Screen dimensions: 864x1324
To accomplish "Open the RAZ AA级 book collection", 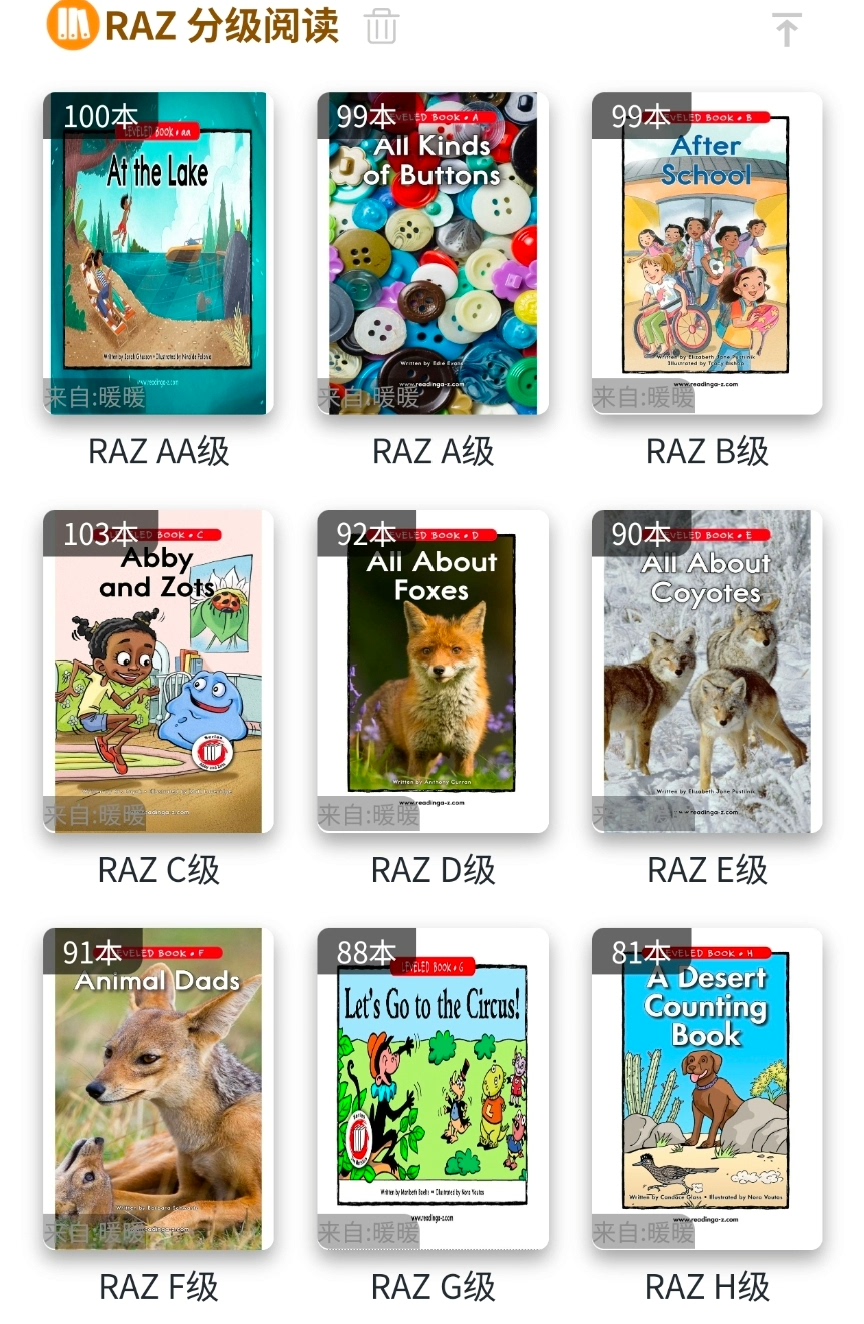I will coord(158,254).
